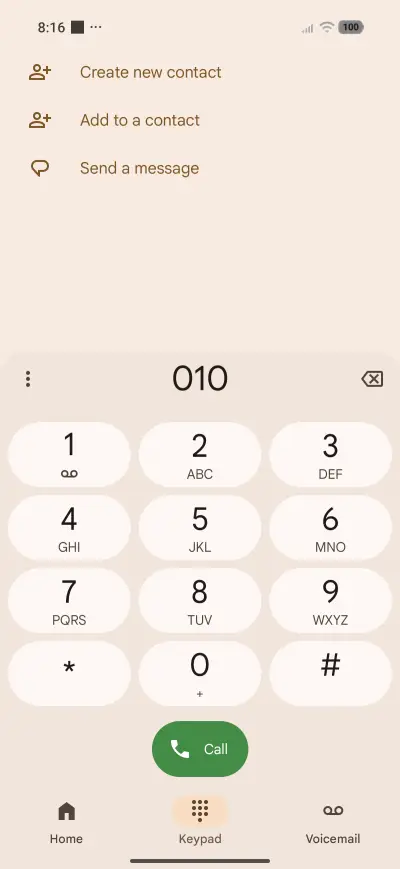The image size is (400, 869).
Task: Tap the hash key
Action: 331,674
